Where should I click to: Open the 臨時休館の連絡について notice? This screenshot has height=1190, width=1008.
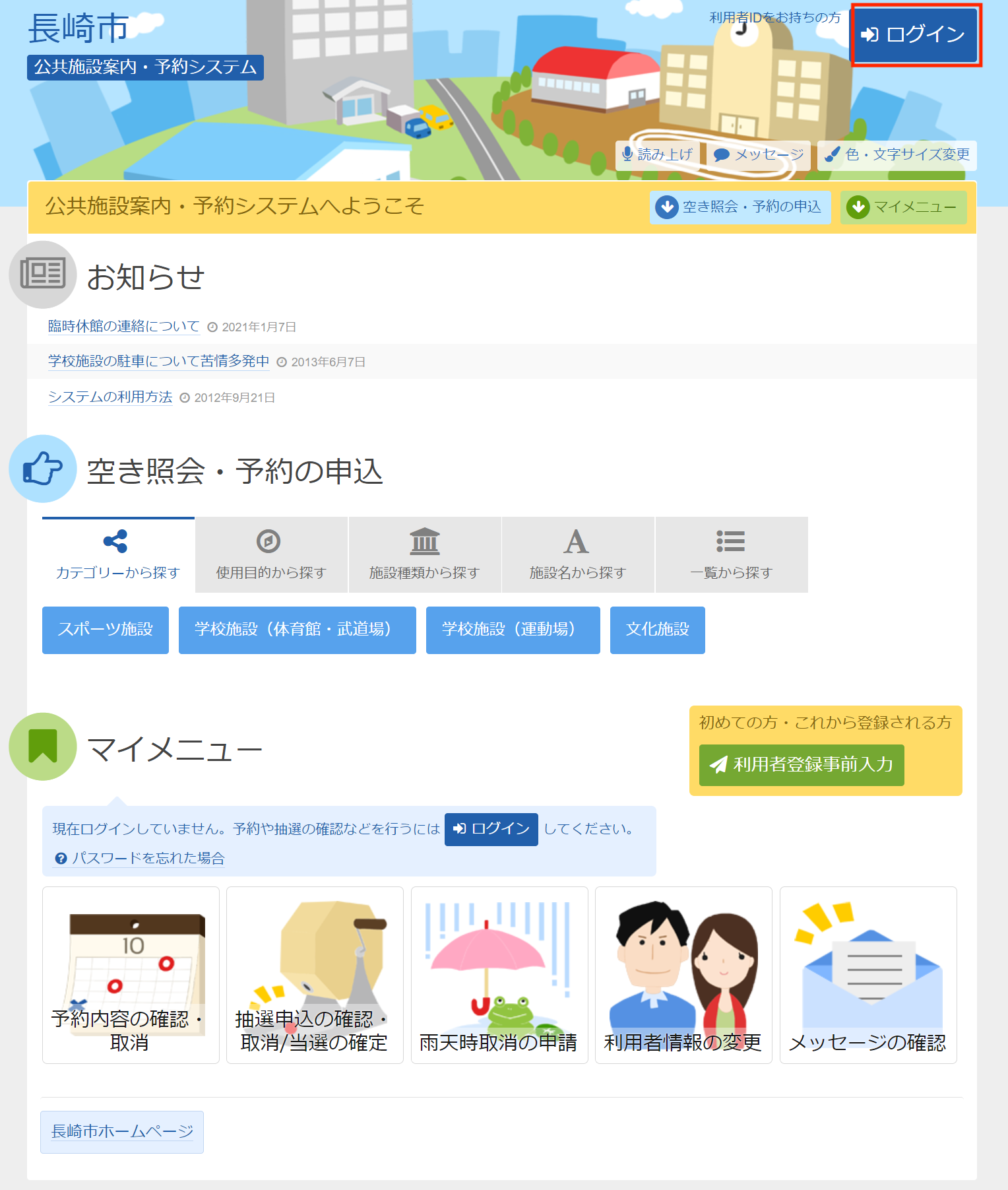(x=124, y=326)
